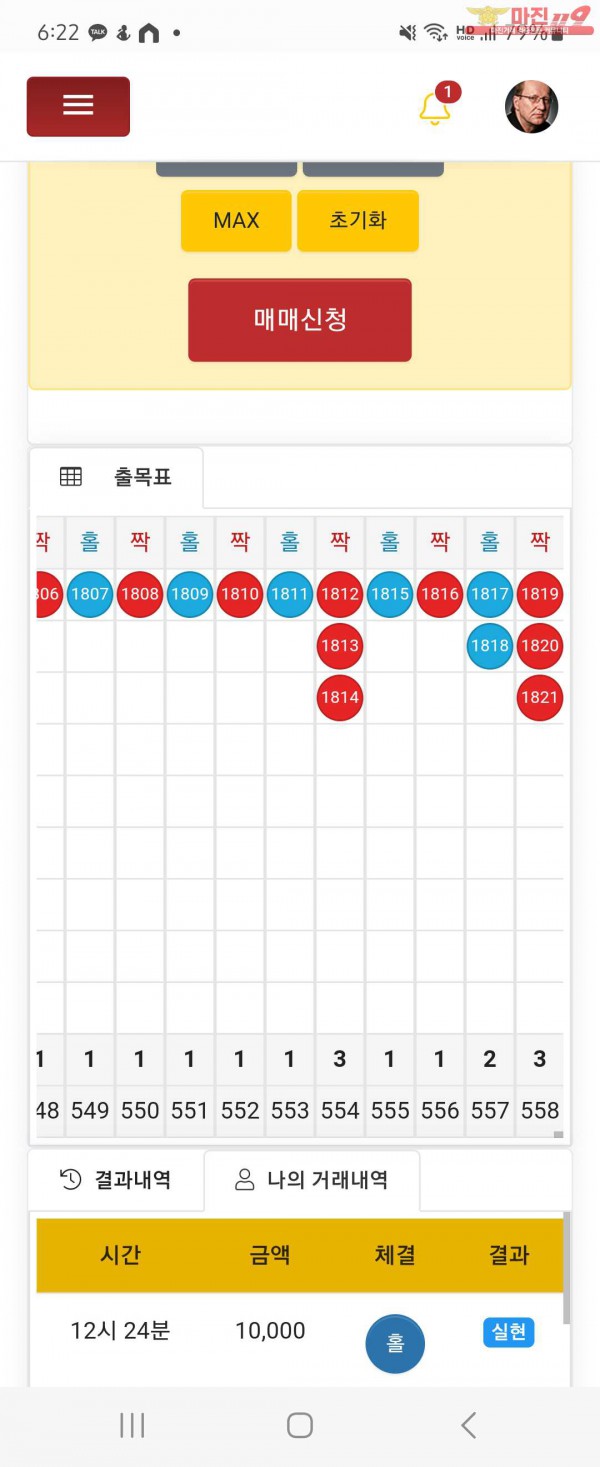Tap the MAX button

[x=236, y=220]
